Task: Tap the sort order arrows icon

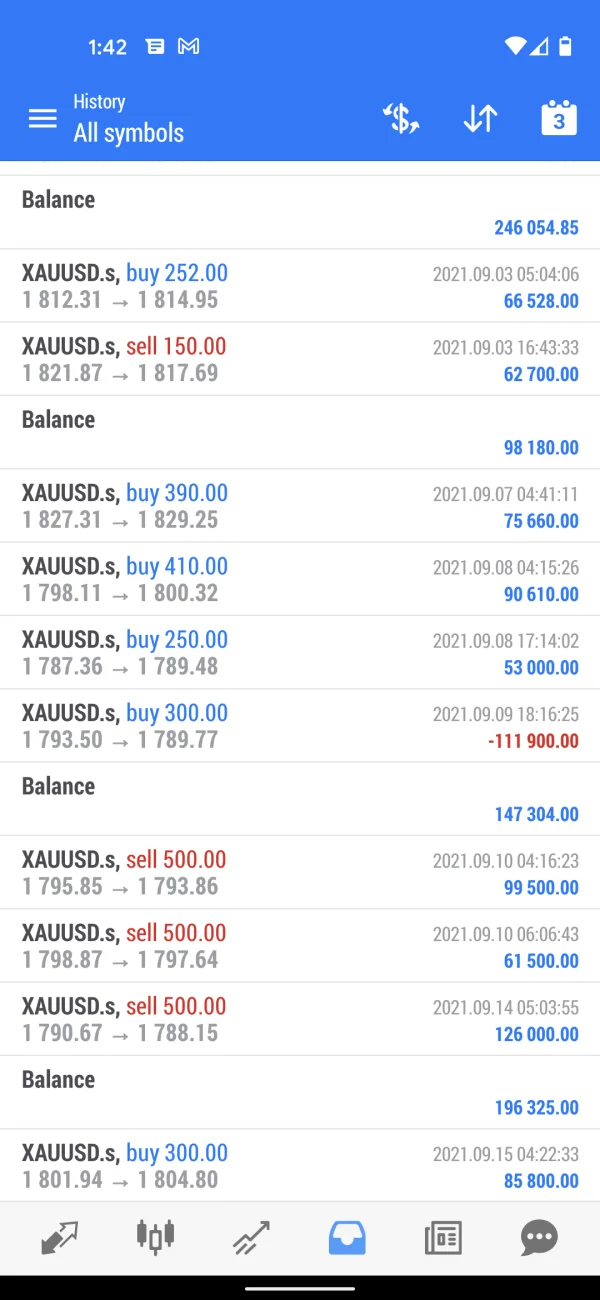Action: tap(480, 119)
